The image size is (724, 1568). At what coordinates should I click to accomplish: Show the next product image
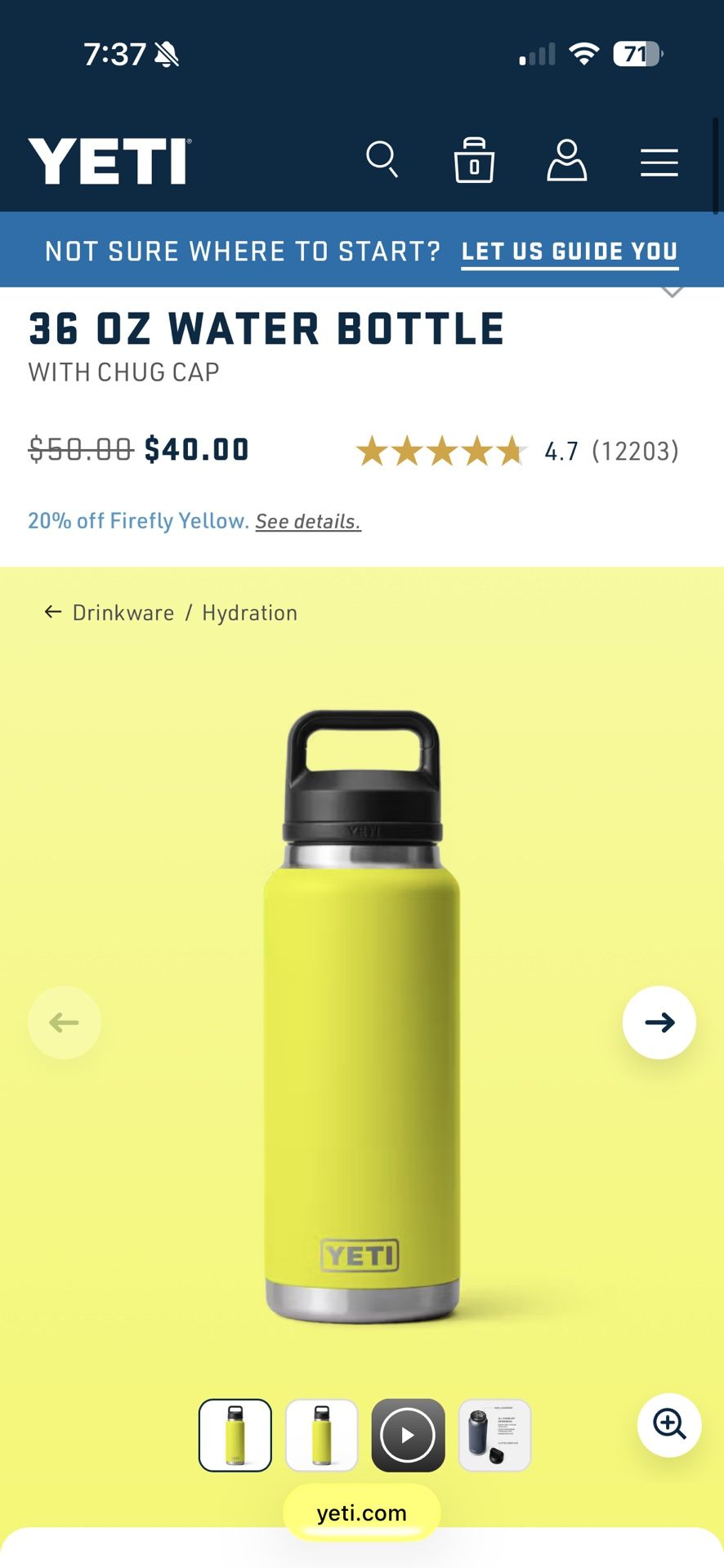pos(659,1022)
